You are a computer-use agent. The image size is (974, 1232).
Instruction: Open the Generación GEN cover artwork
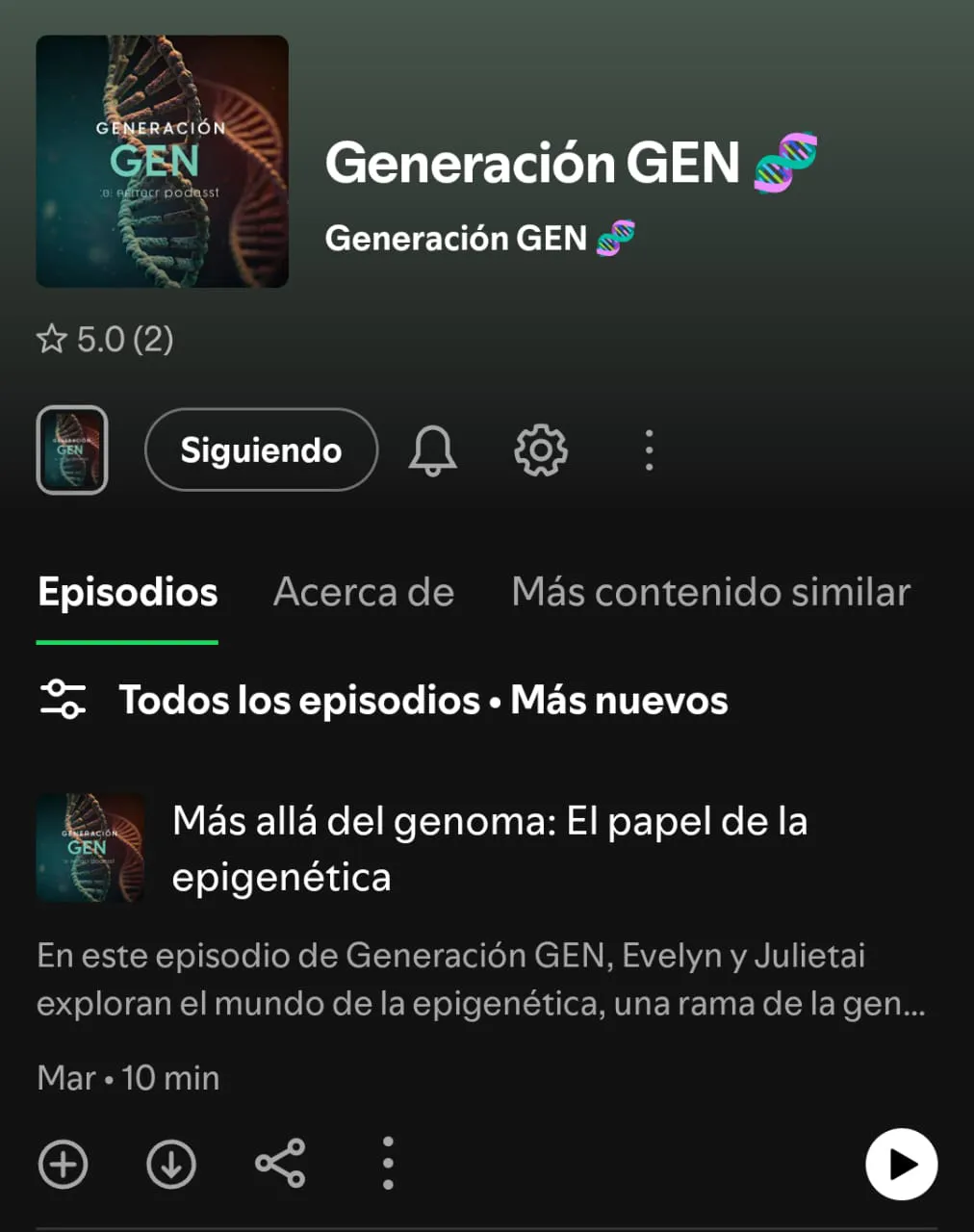162,161
